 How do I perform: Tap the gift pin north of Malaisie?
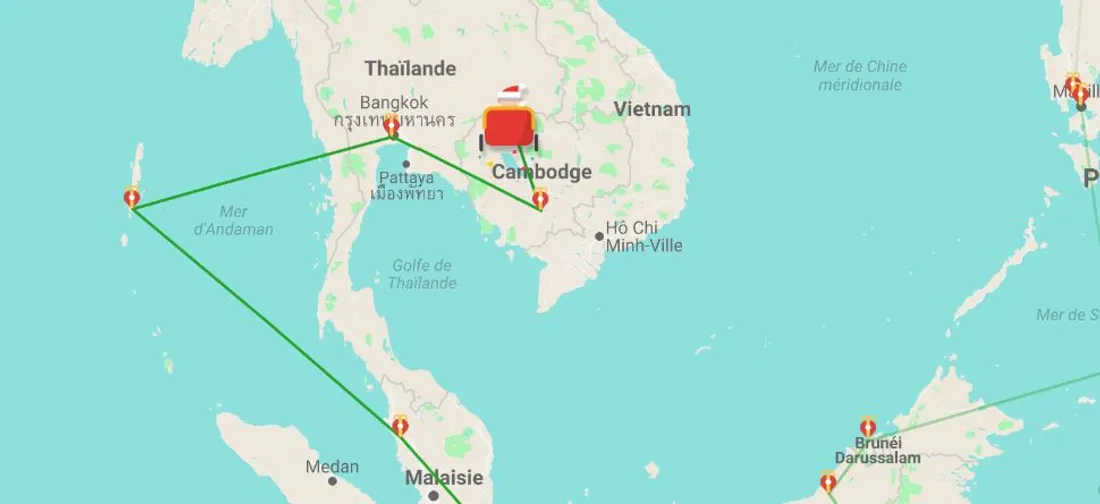(400, 426)
